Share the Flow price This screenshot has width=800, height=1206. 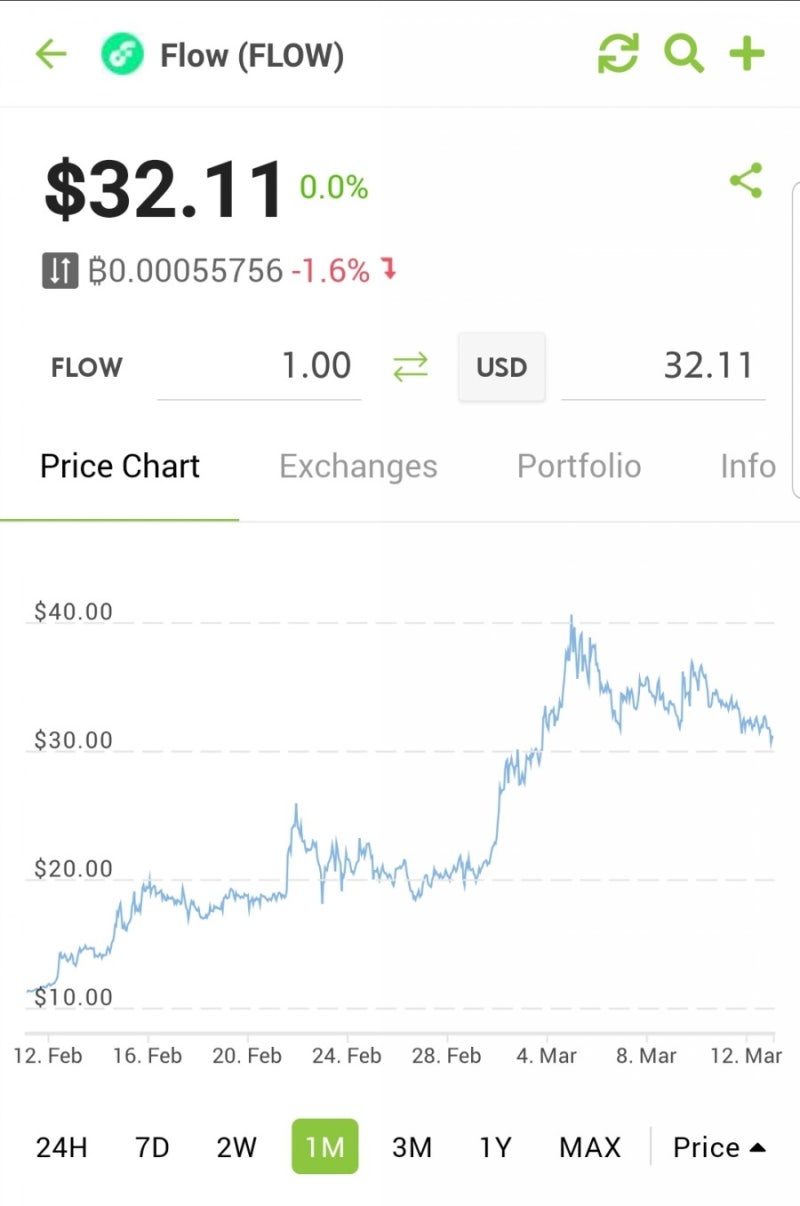746,181
